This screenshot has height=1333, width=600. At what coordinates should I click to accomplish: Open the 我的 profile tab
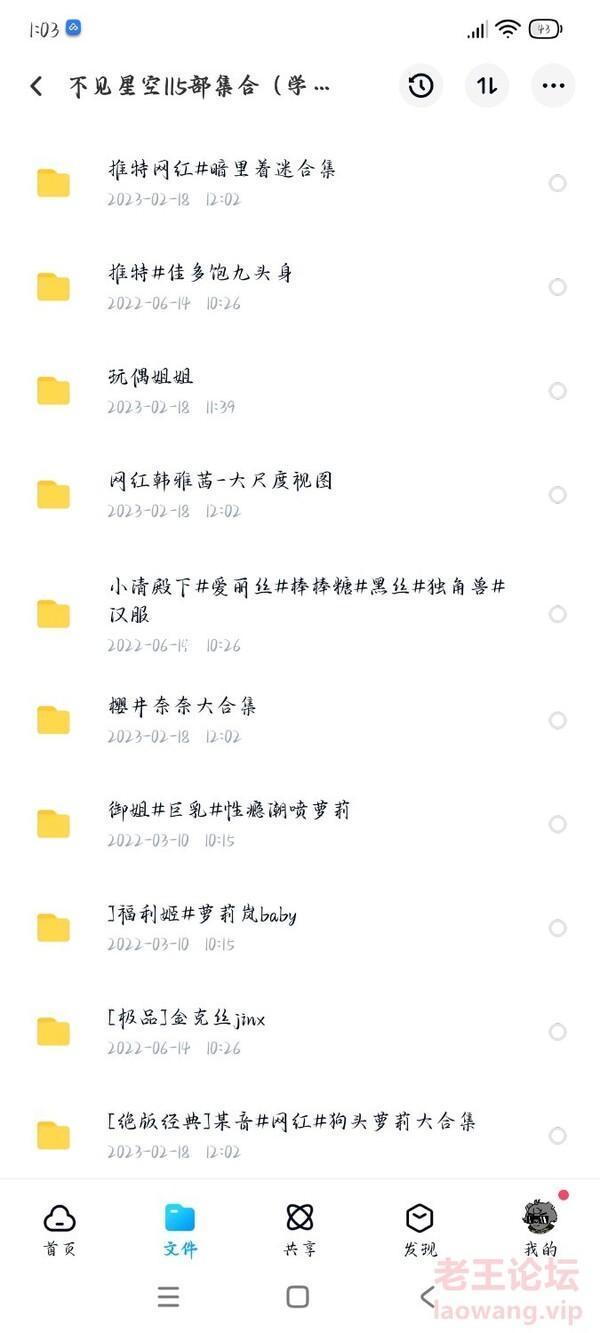[540, 1228]
